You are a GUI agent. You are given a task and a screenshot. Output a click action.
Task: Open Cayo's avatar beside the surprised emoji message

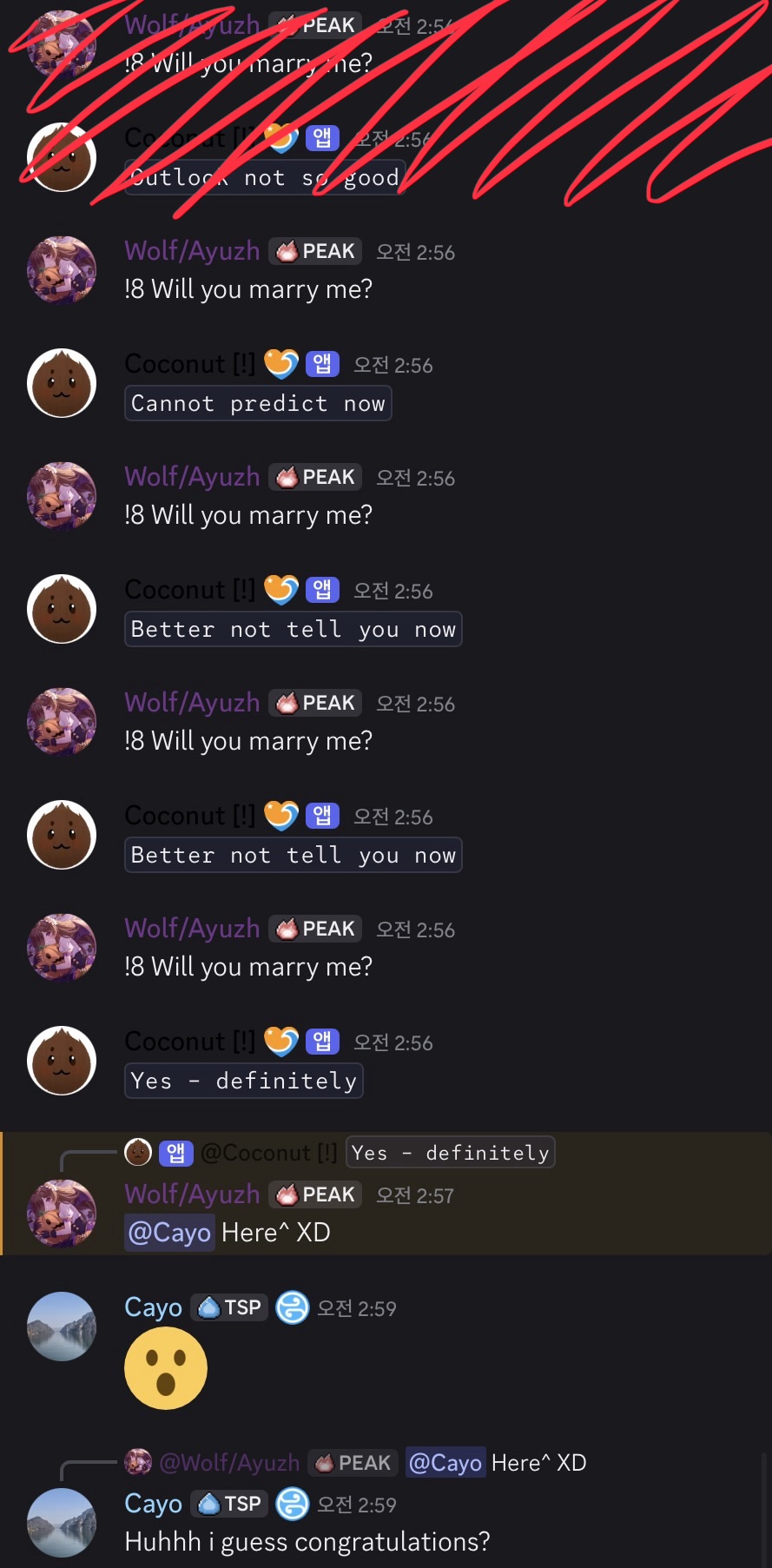(x=62, y=1326)
